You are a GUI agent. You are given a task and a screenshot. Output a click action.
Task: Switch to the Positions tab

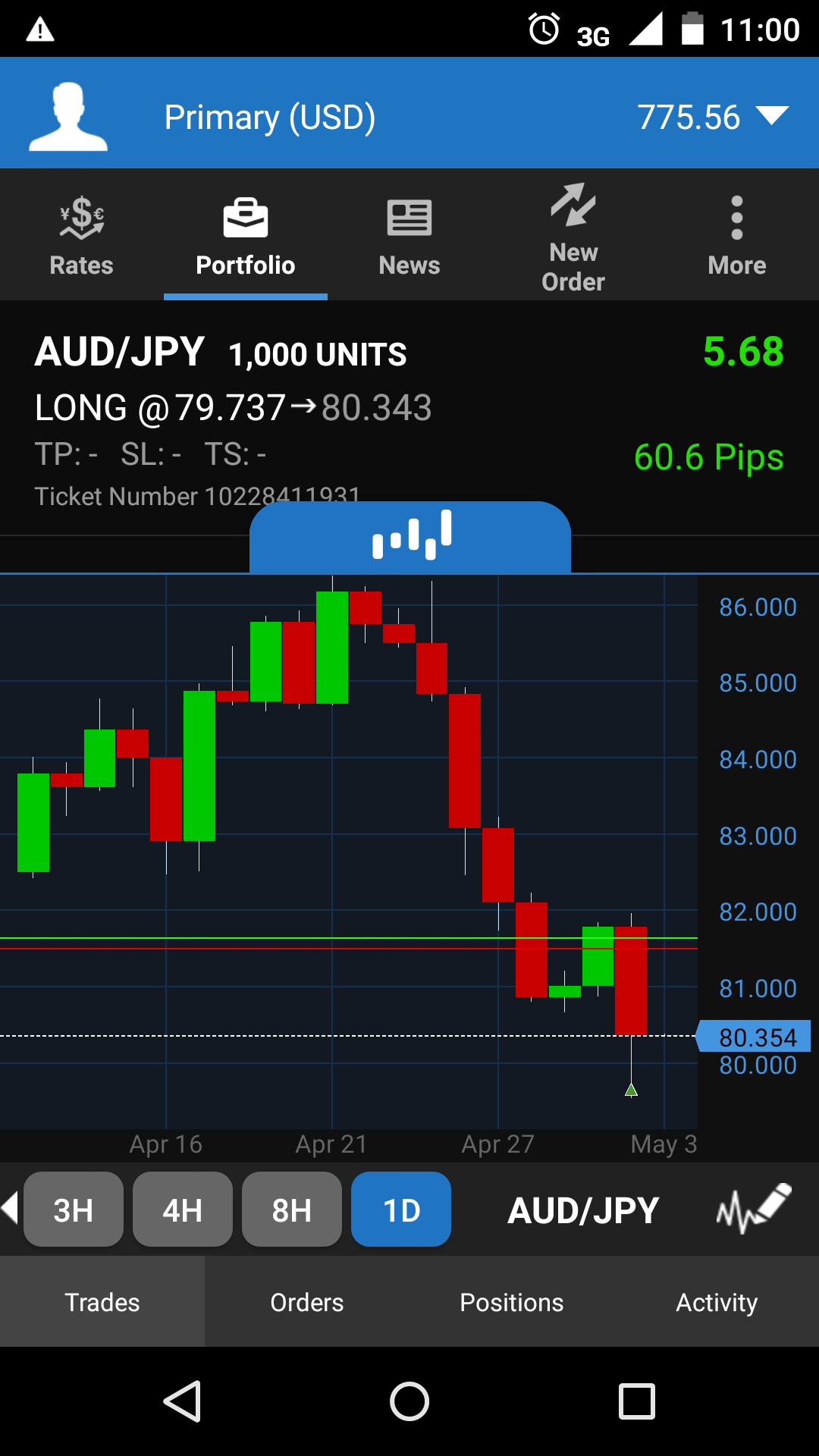(x=512, y=1302)
